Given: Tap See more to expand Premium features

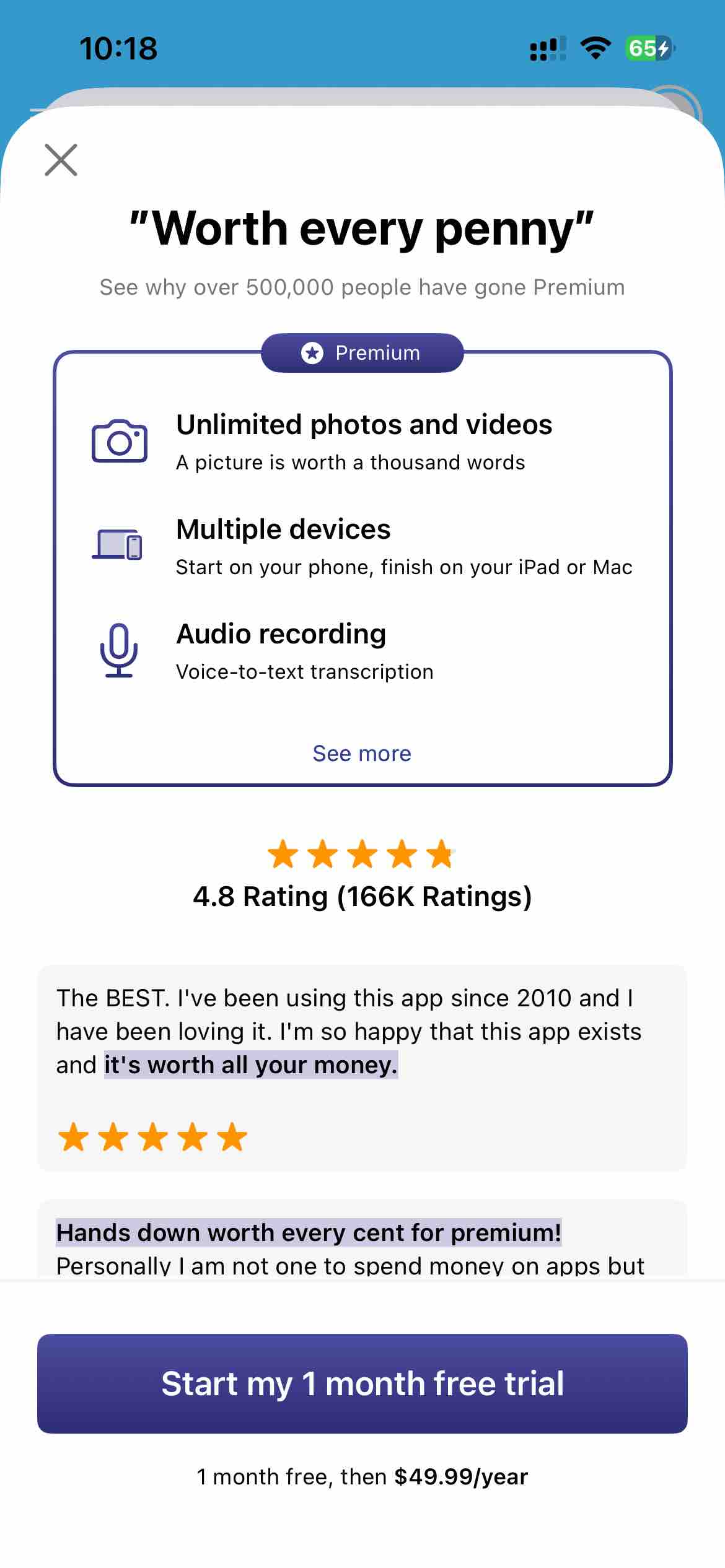Looking at the screenshot, I should pos(362,753).
